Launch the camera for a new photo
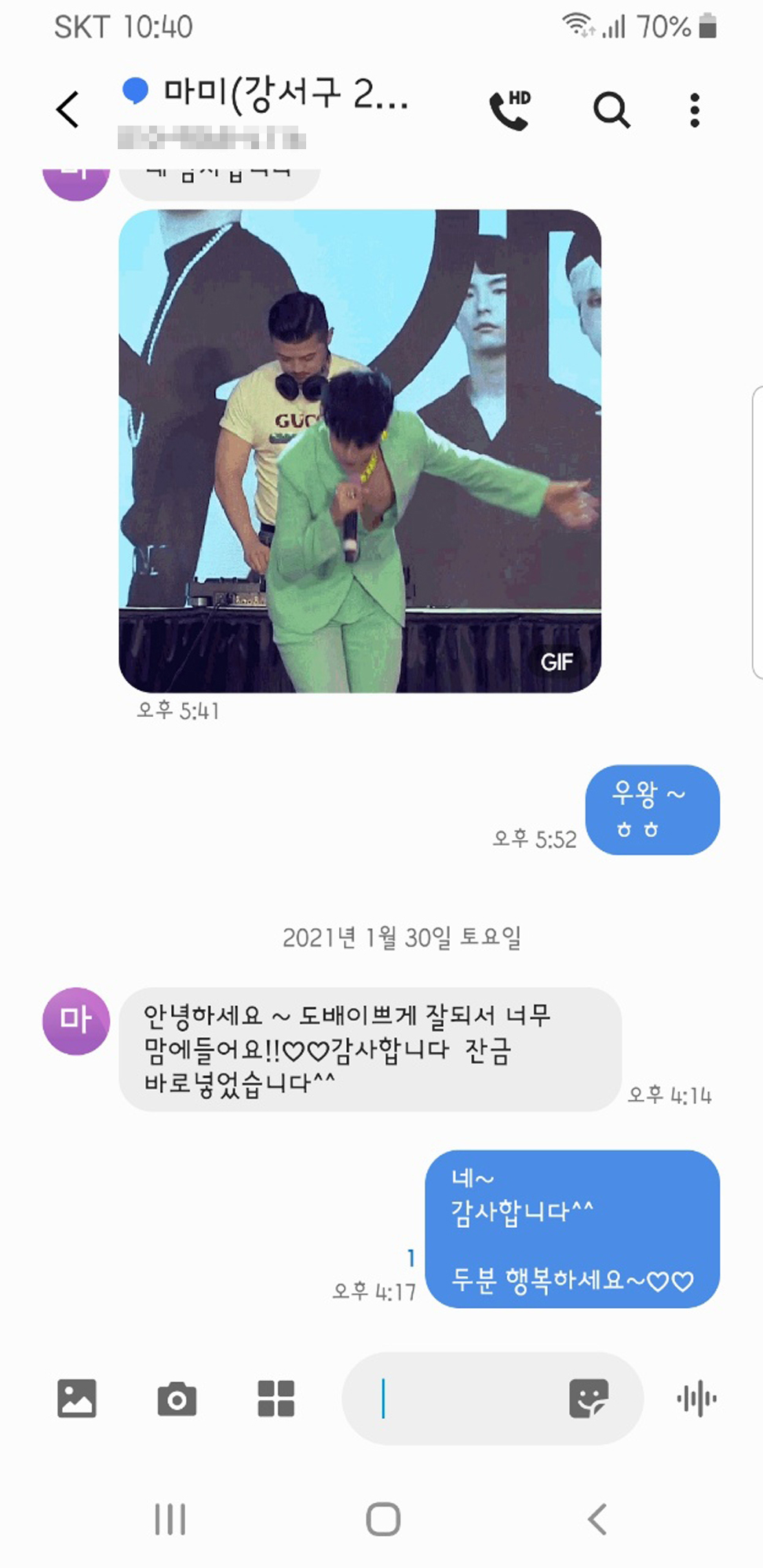The height and width of the screenshot is (1568, 763). [x=177, y=1400]
